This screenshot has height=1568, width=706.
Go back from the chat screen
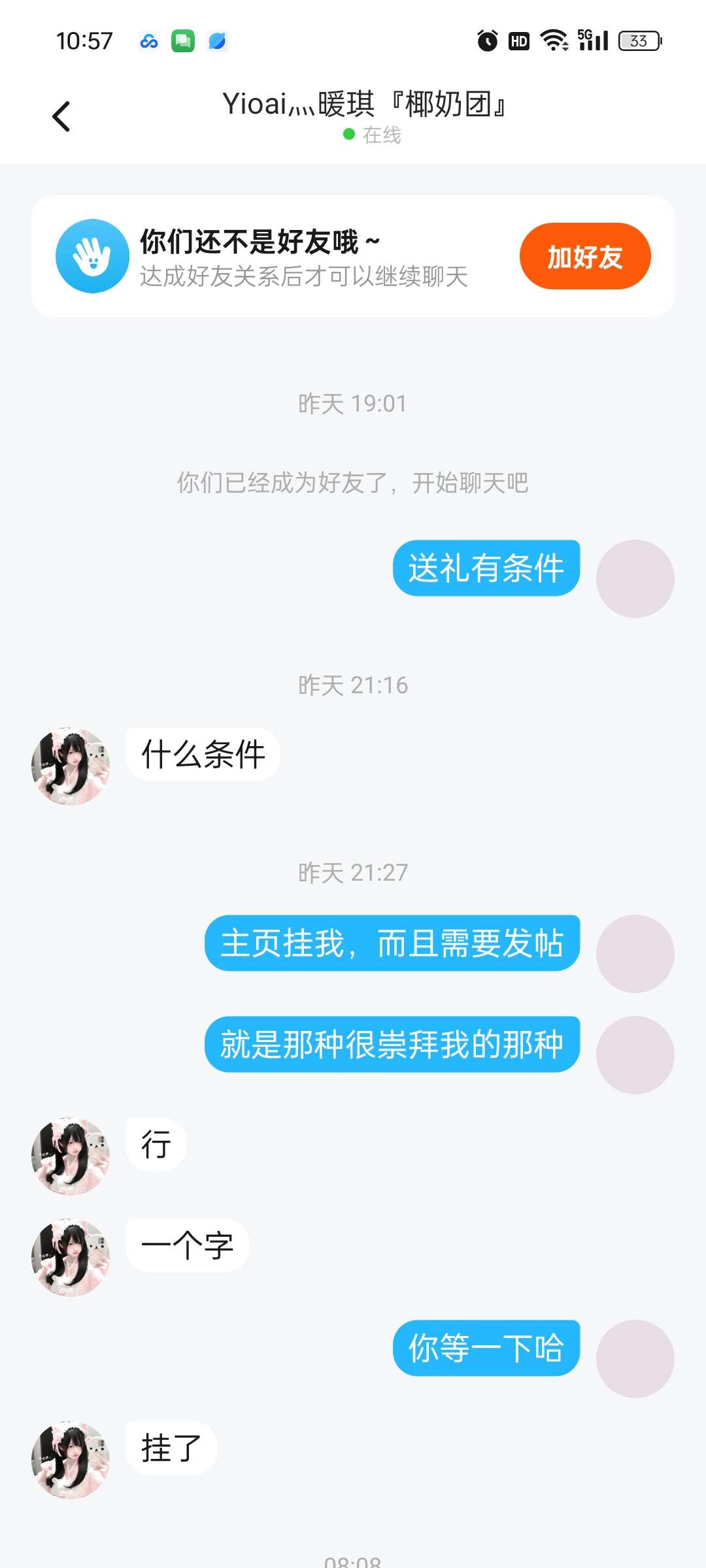(61, 117)
